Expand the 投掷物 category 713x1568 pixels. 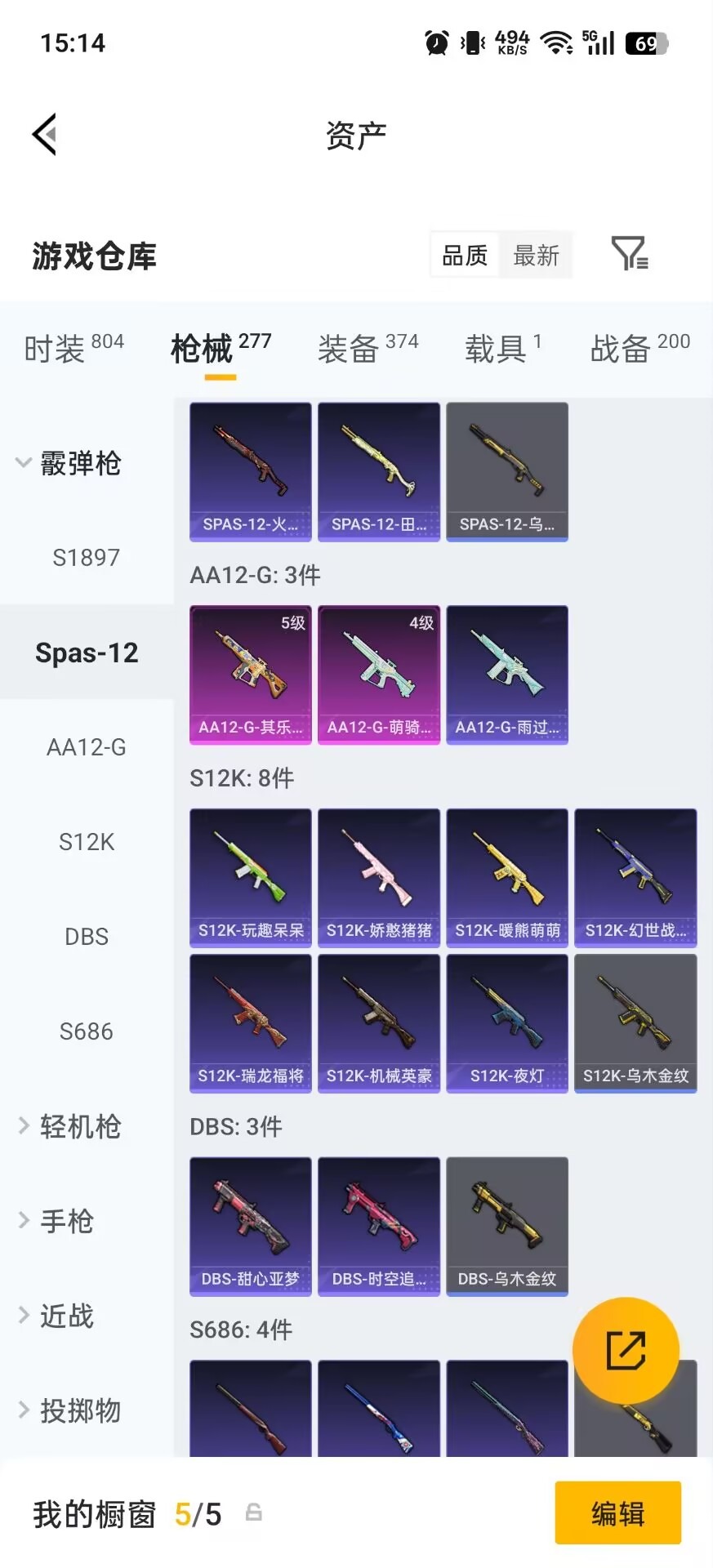tap(69, 1410)
